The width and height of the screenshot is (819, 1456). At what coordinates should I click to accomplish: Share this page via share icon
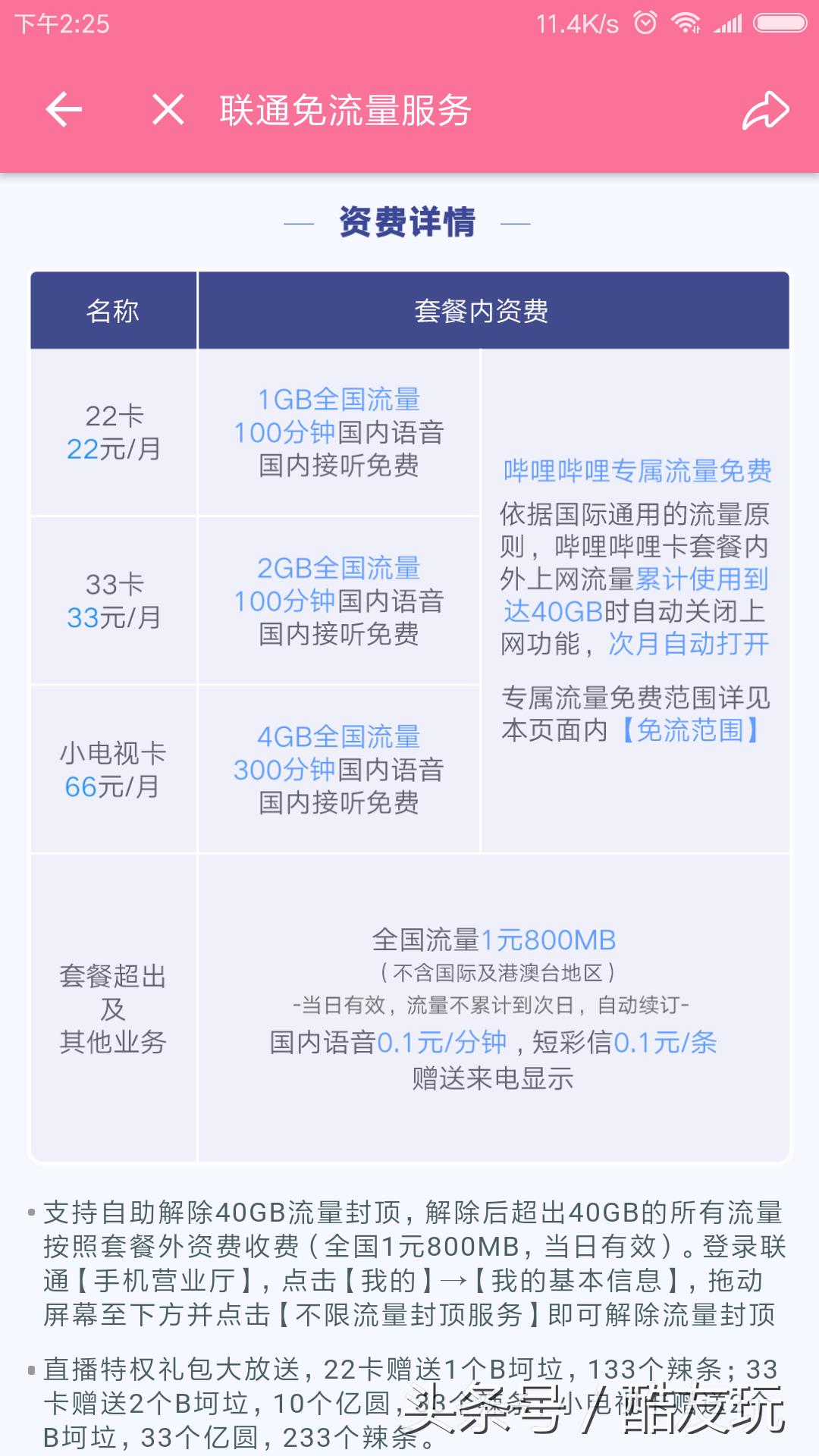point(765,111)
